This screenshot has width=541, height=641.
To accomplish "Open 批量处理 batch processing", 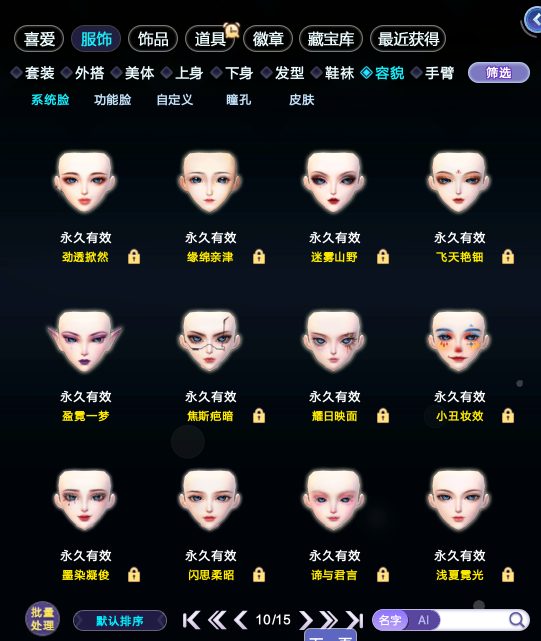I will click(43, 619).
